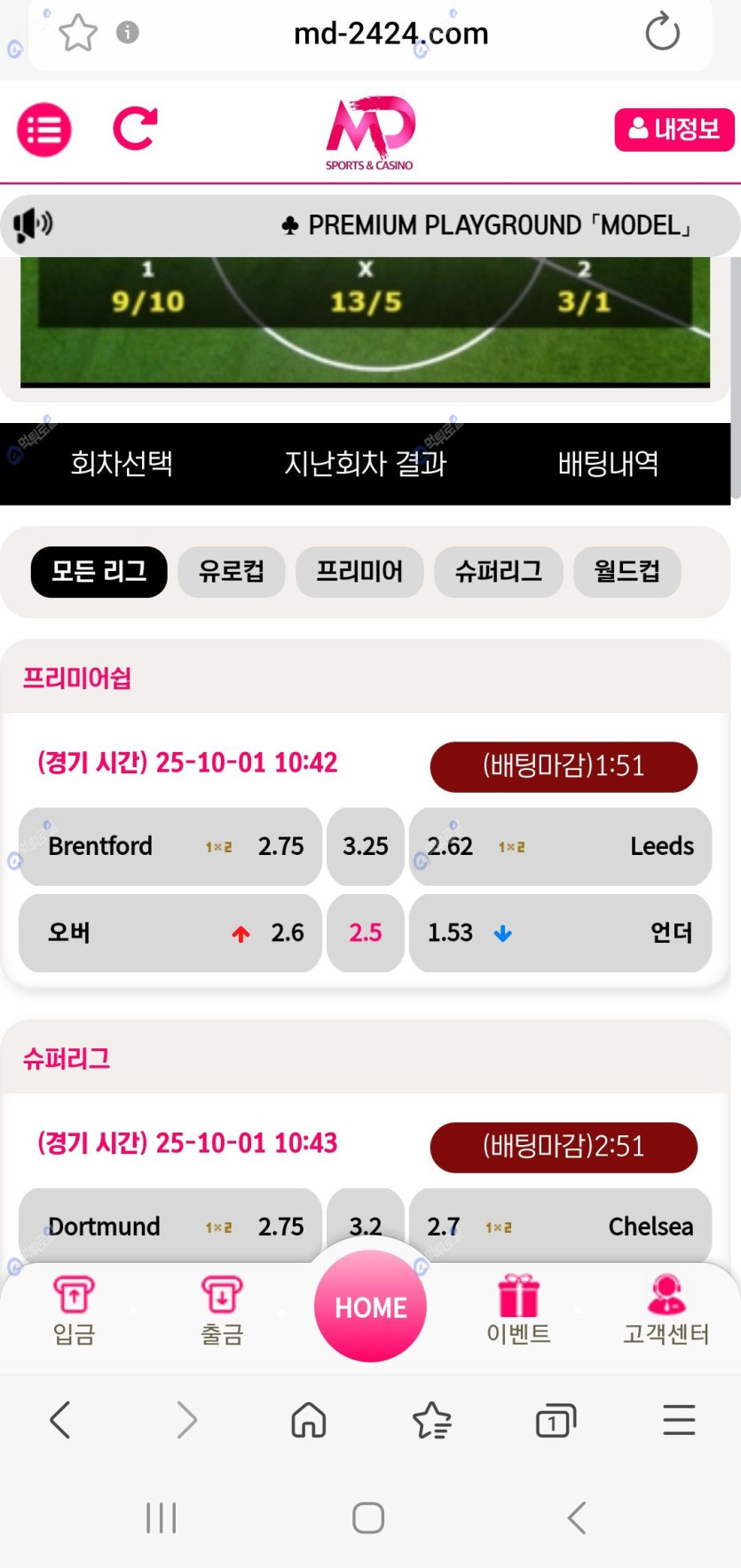Viewport: 741px width, 1568px height.
Task: Filter by 유로컵 league
Action: [x=231, y=571]
